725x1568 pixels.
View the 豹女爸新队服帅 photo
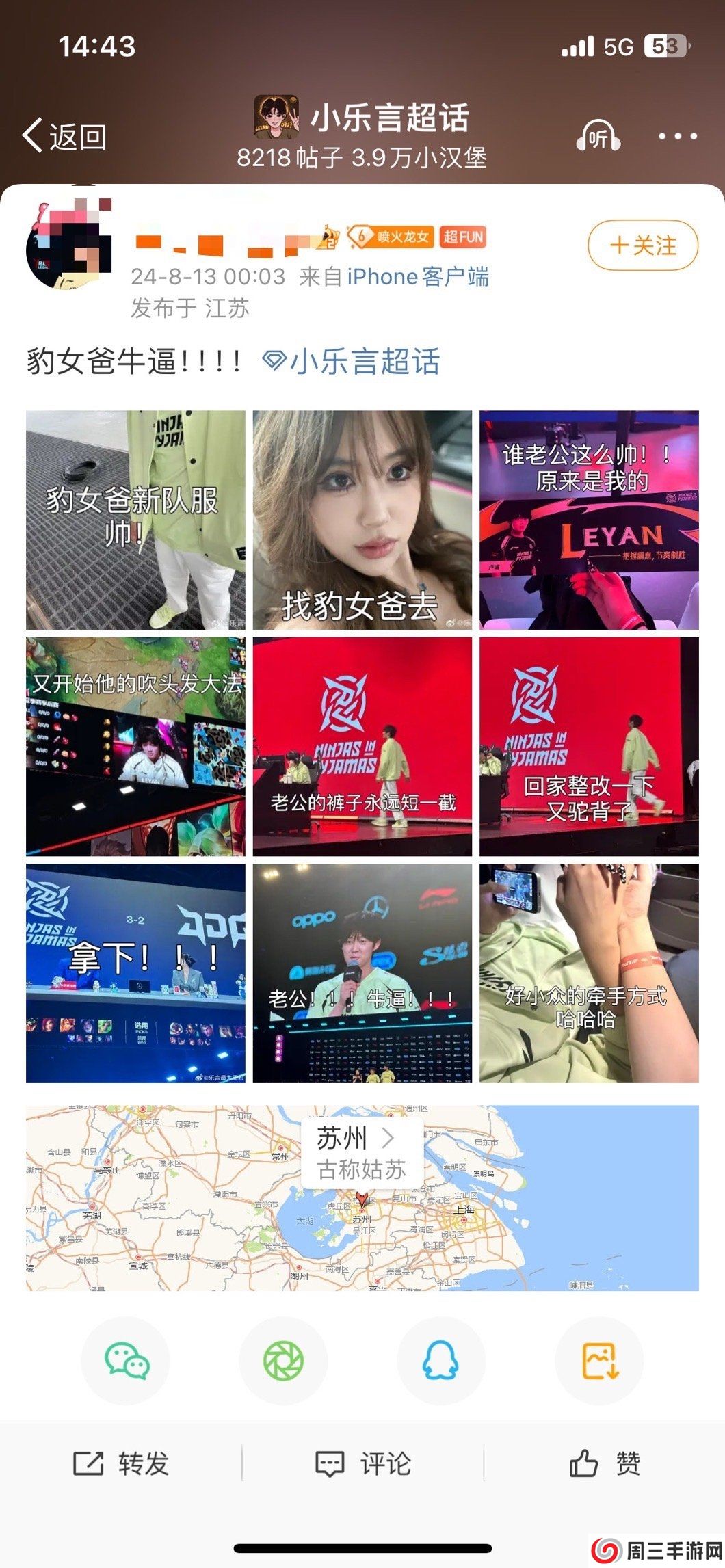[135, 520]
